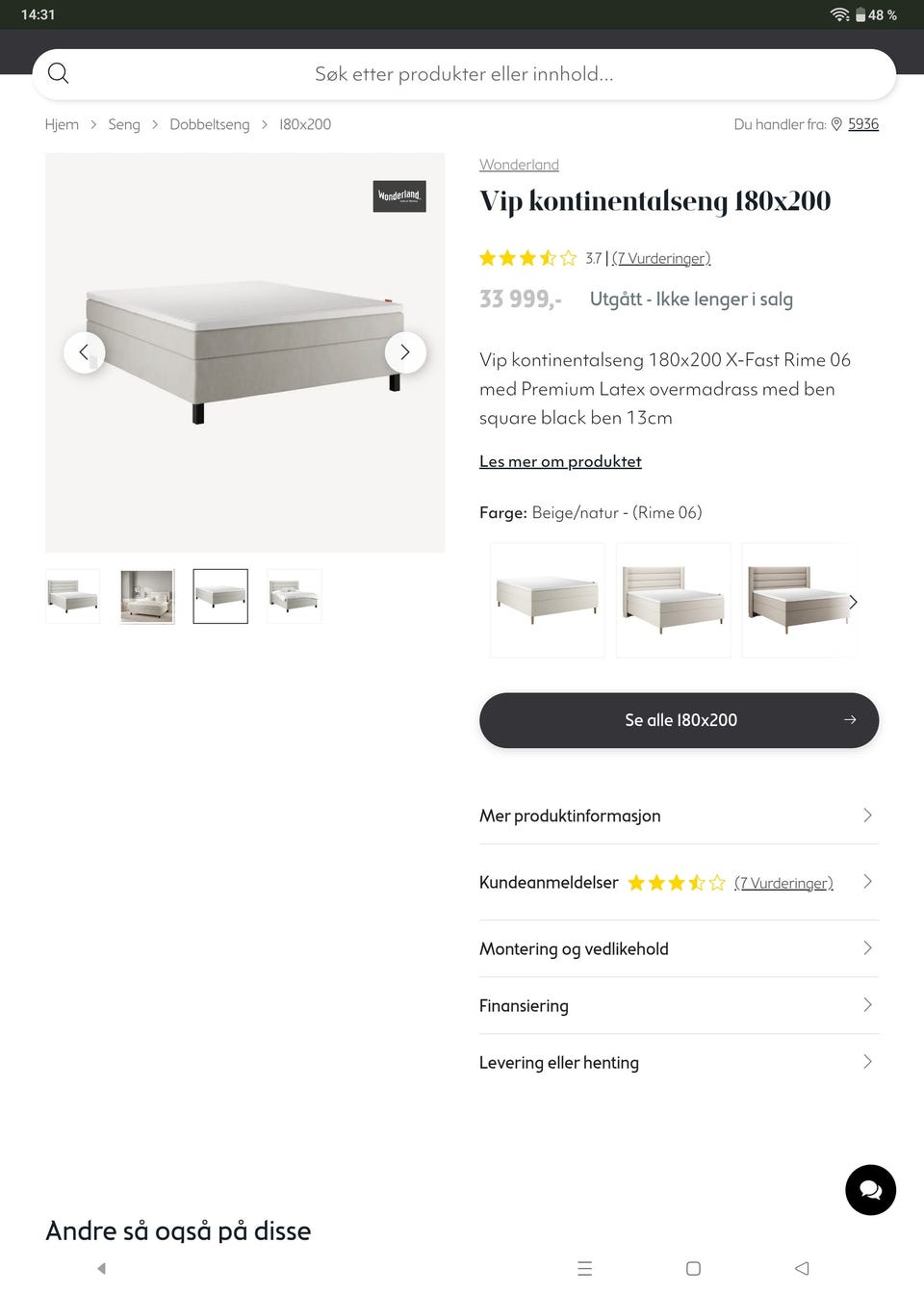Click the right arrow on the product image
Screen dimensions: 924x1294
tap(405, 352)
